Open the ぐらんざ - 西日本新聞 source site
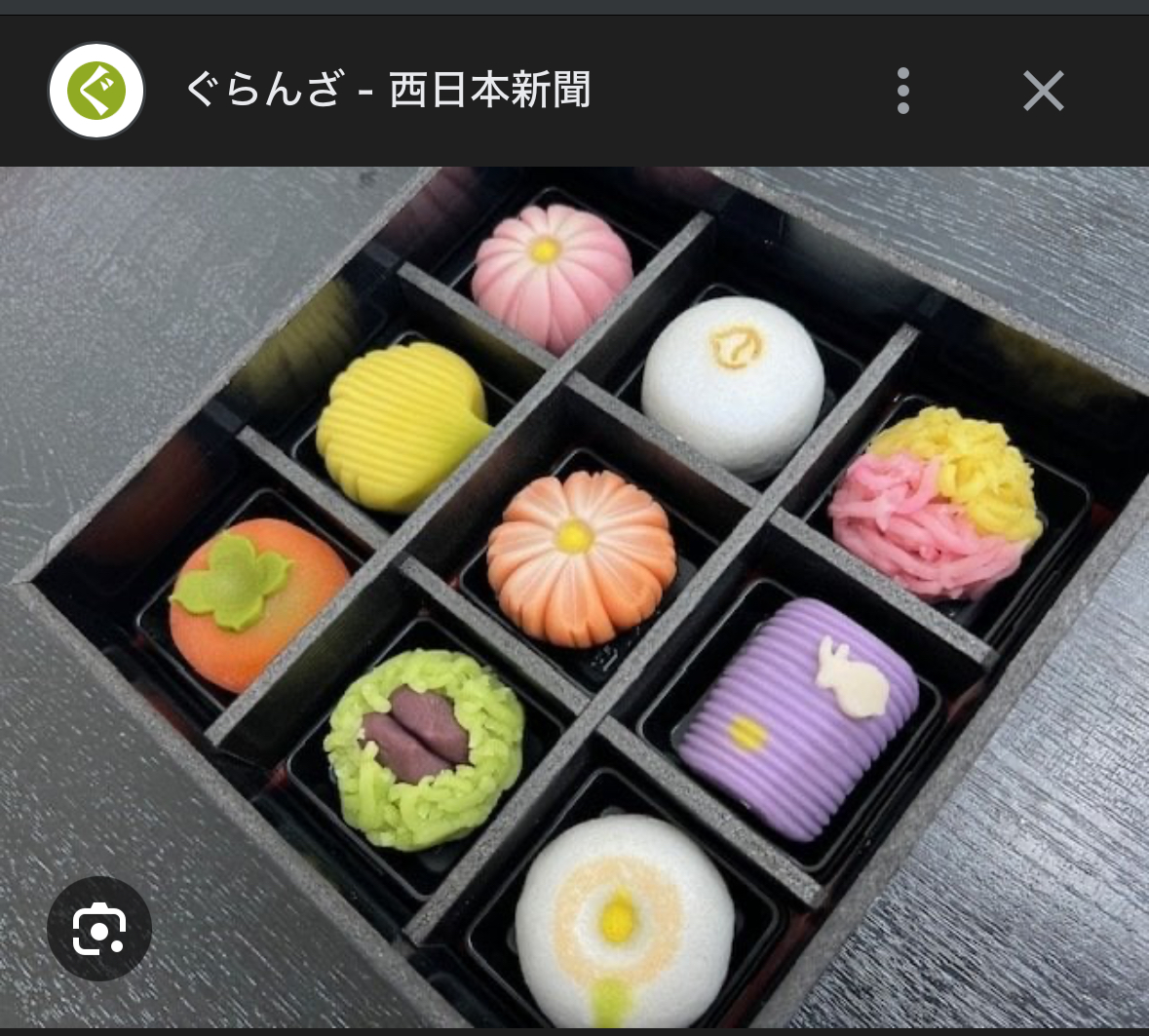The height and width of the screenshot is (1036, 1149). 388,91
